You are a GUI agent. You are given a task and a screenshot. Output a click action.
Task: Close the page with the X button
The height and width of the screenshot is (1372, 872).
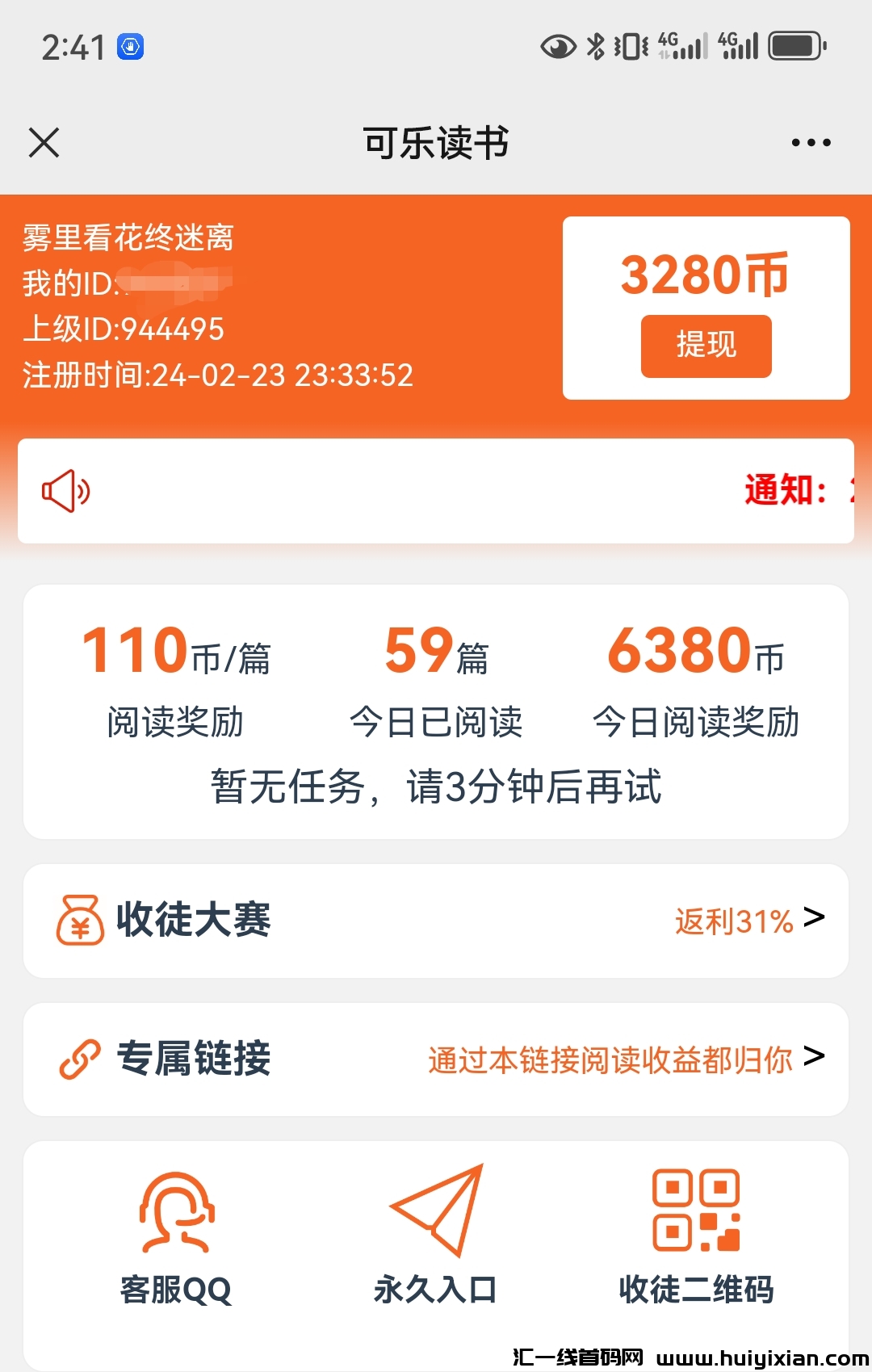44,141
